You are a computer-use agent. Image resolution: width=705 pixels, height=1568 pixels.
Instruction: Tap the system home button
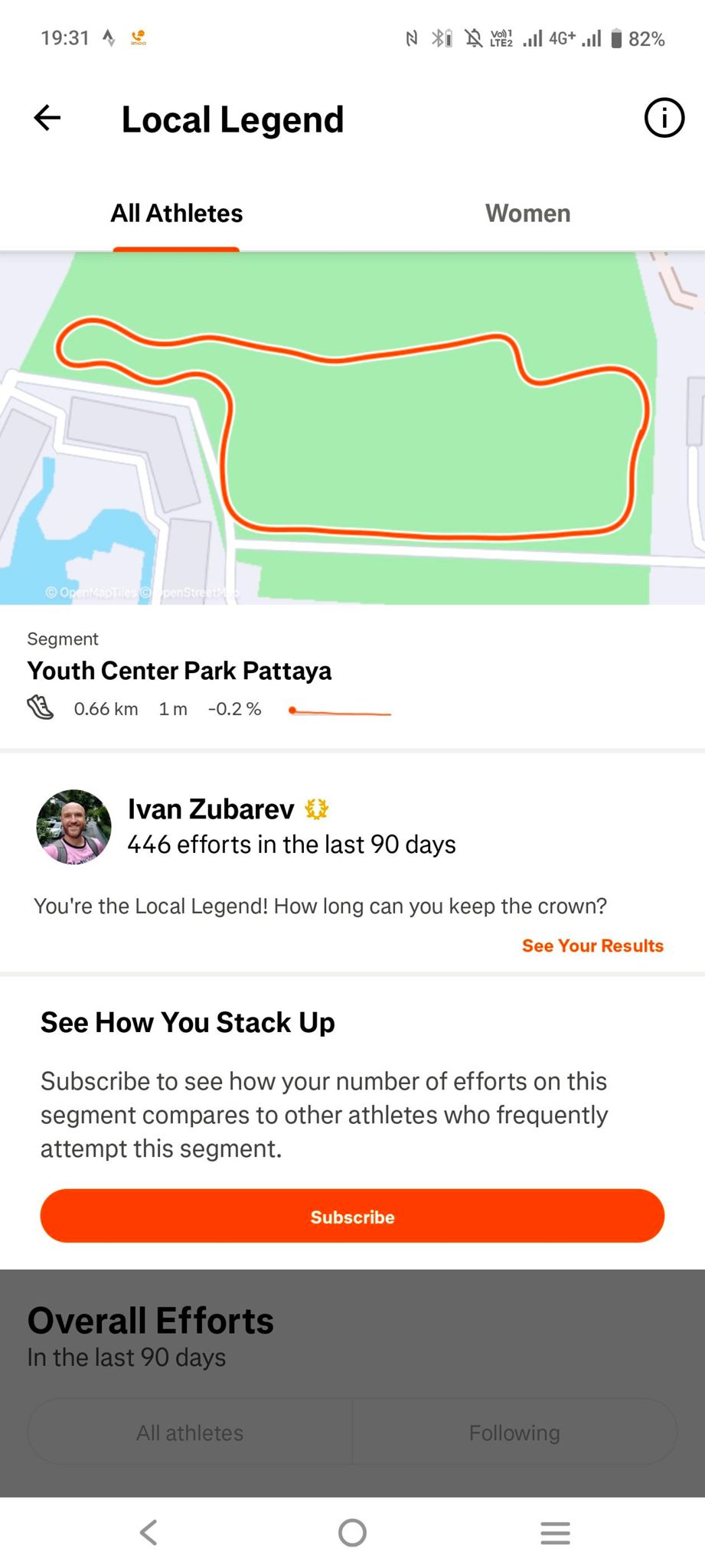coord(352,1533)
